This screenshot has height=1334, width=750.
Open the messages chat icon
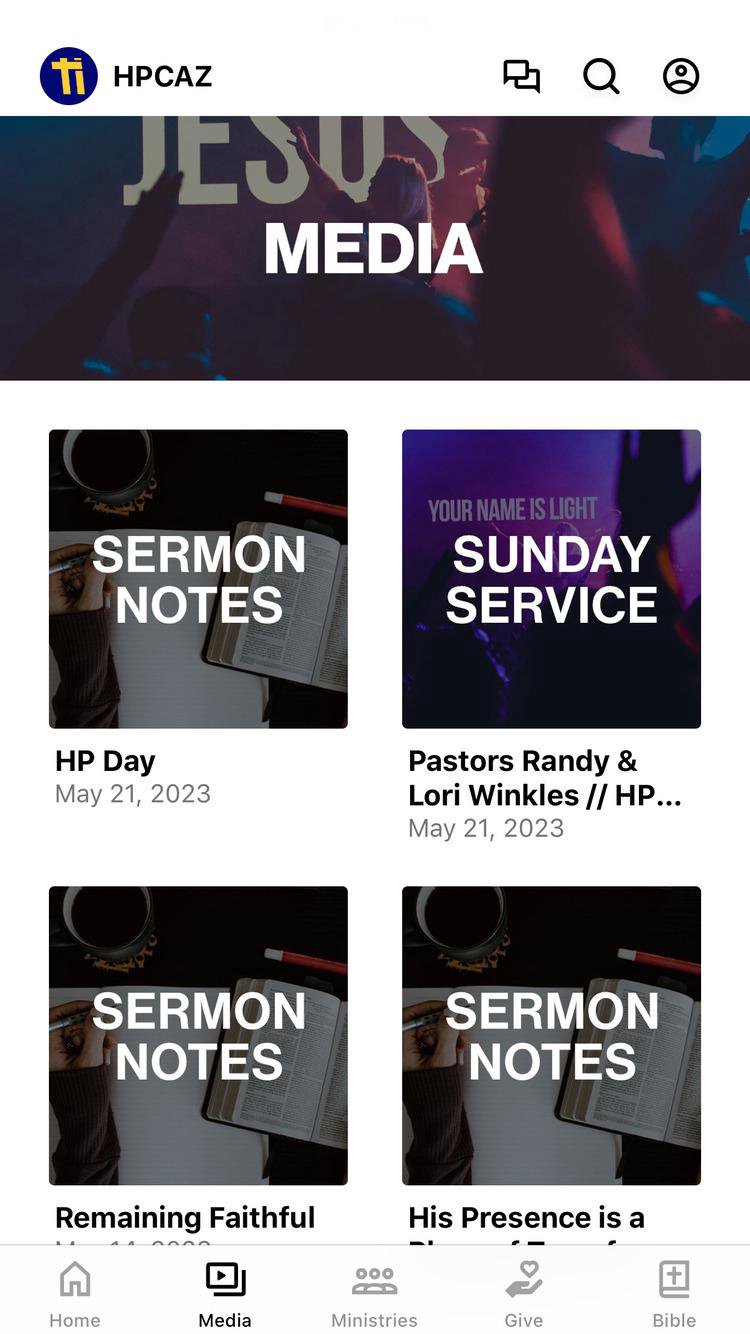521,76
